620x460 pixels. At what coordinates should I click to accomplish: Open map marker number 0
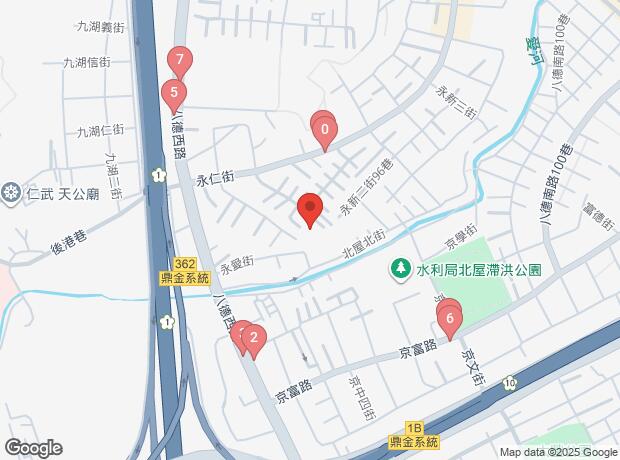click(x=324, y=130)
